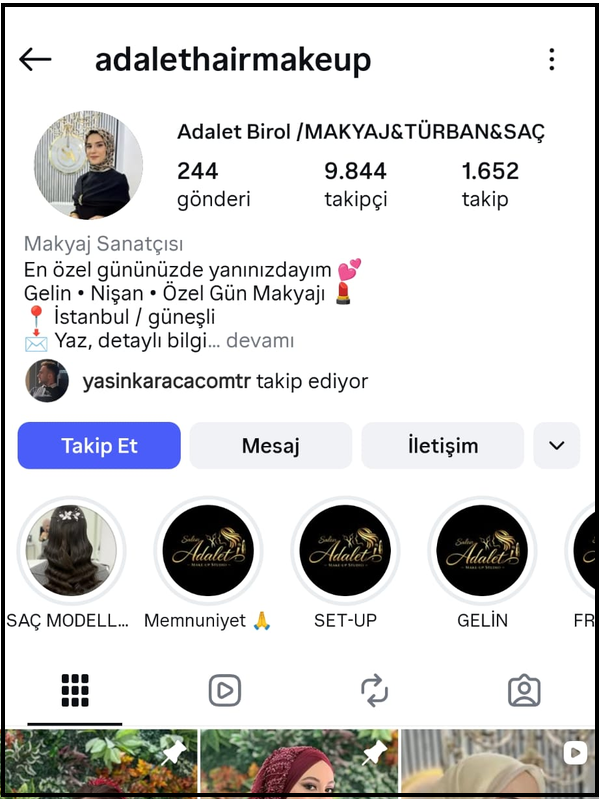
Task: Open the SET-UP story highlight
Action: pos(345,551)
